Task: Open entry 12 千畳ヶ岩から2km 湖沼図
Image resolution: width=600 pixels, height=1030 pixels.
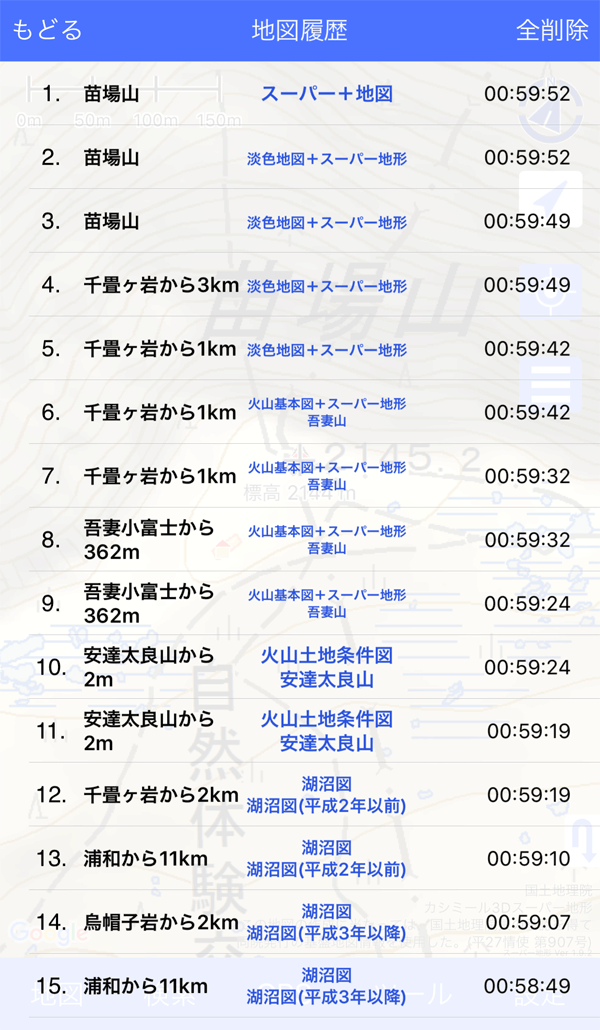Action: (x=300, y=795)
